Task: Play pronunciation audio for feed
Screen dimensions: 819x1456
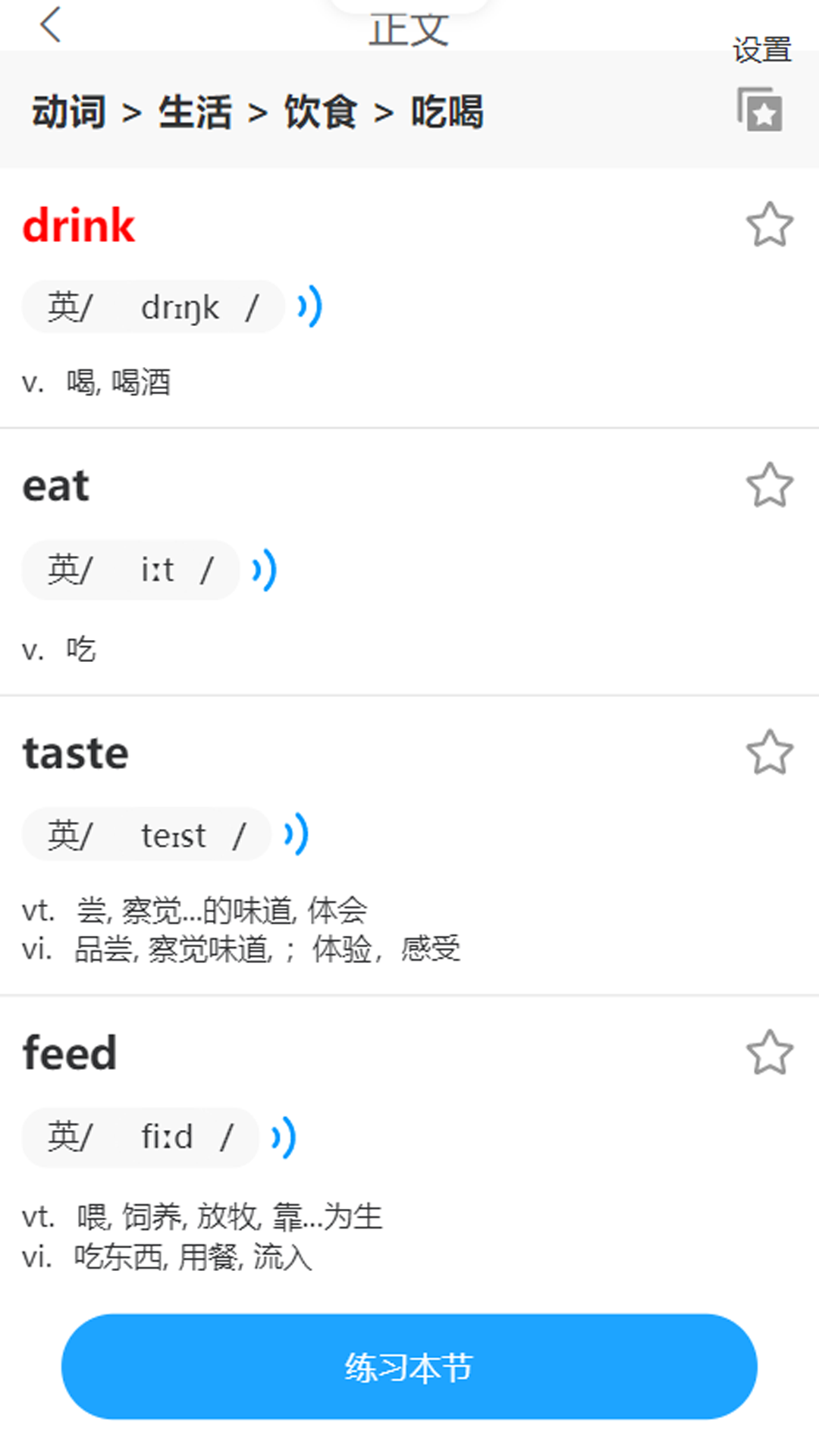Action: [x=284, y=1137]
